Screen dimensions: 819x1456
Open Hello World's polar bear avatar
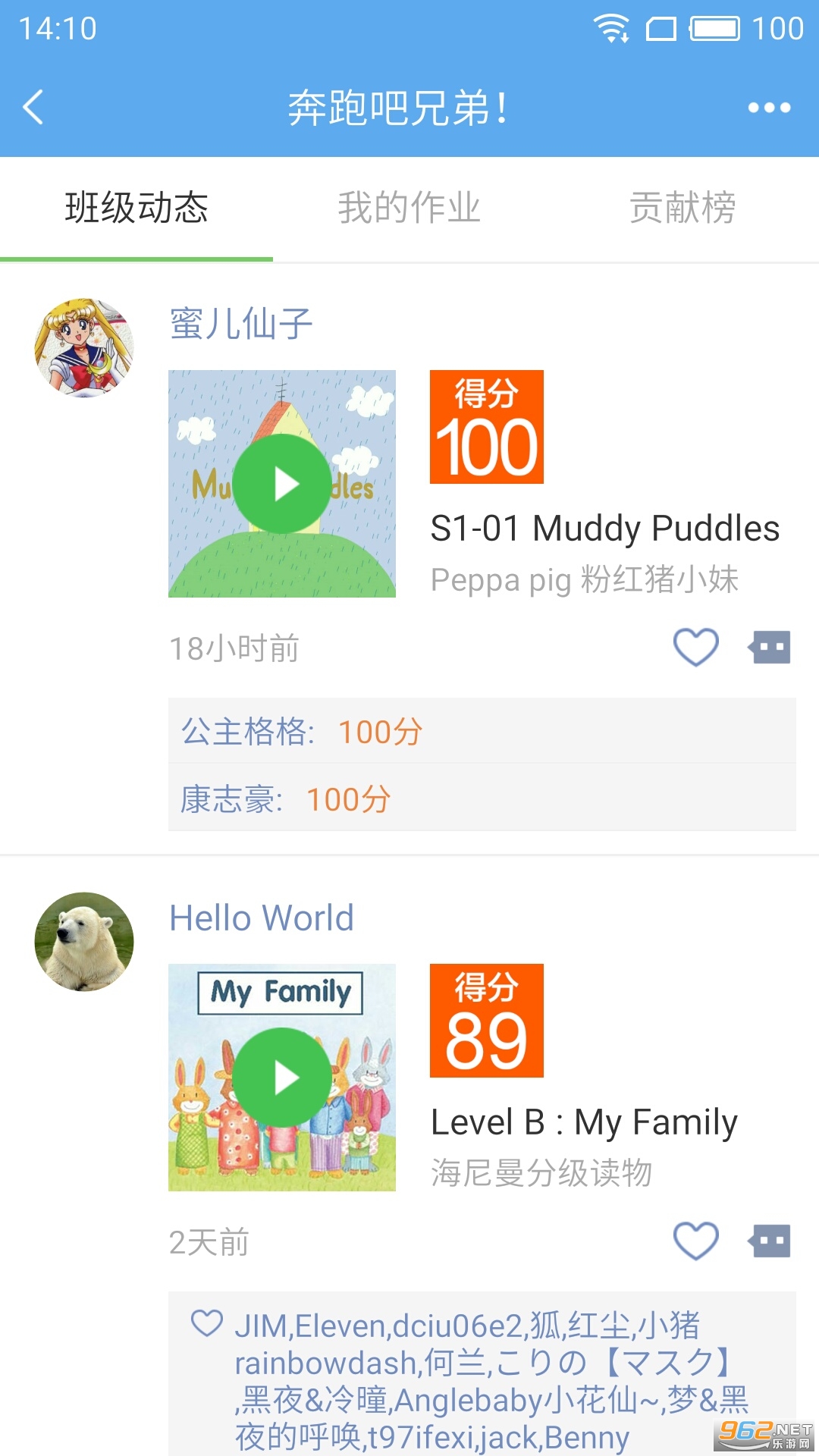84,941
